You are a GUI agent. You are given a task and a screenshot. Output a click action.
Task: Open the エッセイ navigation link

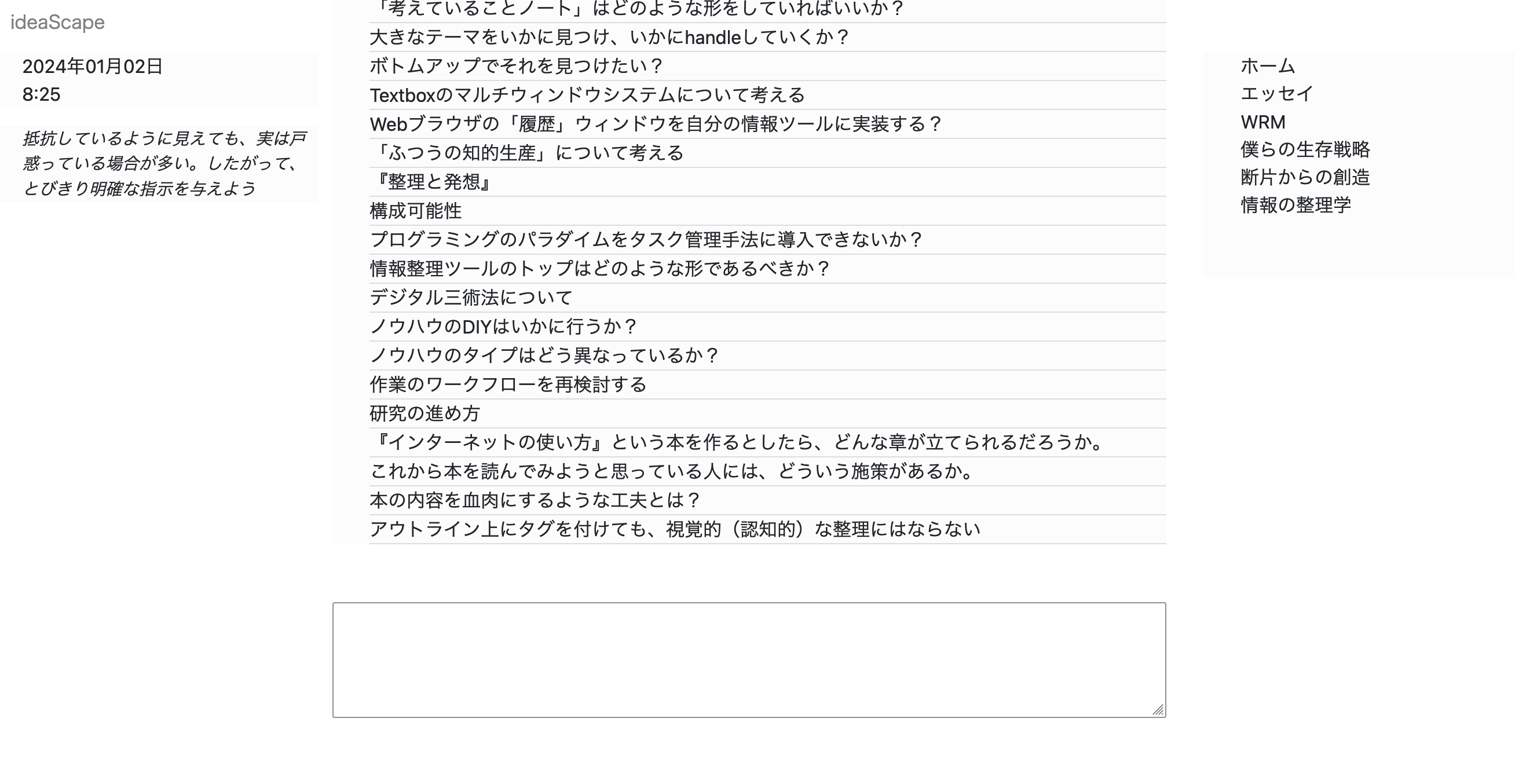coord(1276,94)
